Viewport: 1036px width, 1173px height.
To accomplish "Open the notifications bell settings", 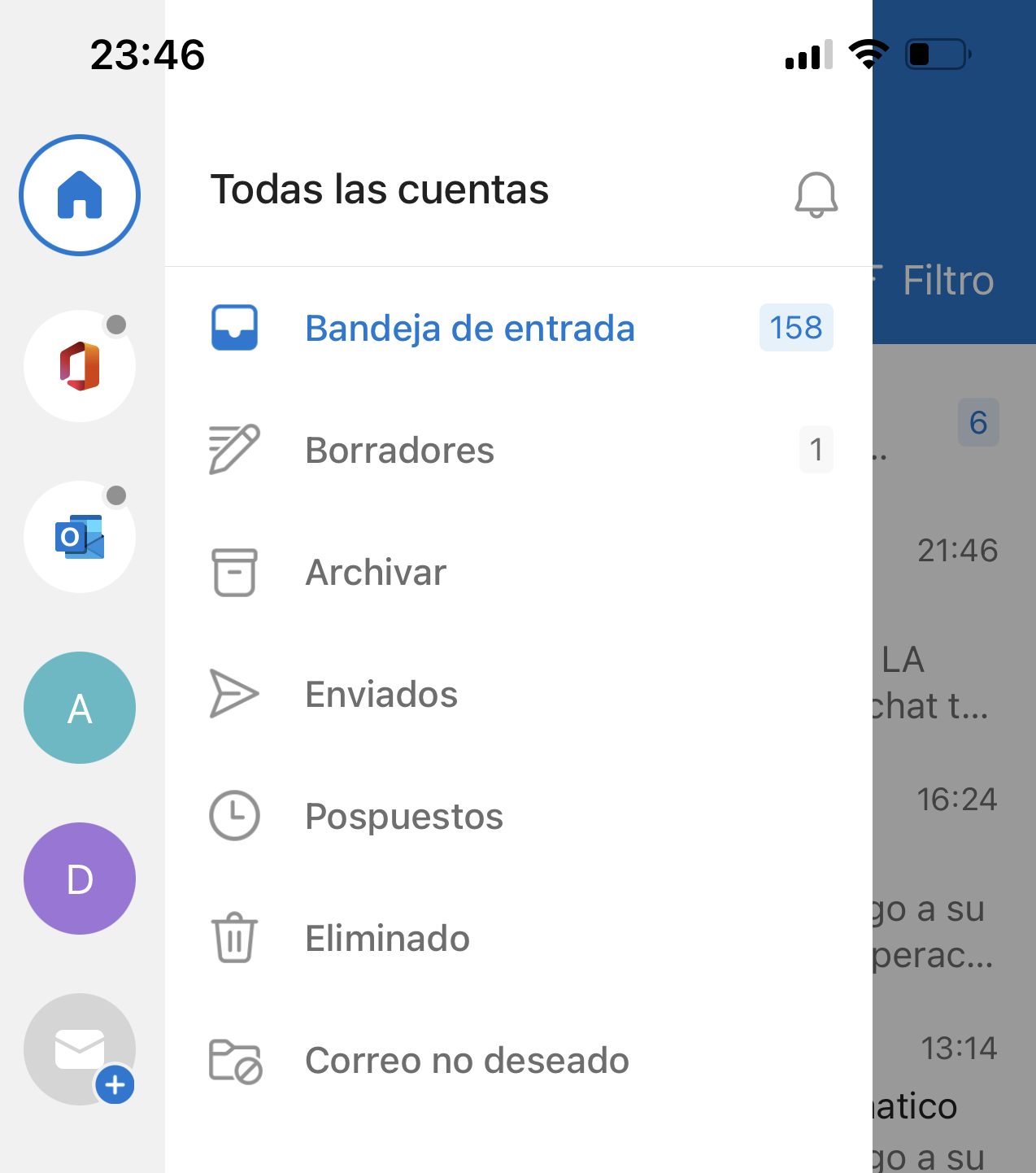I will pos(816,194).
